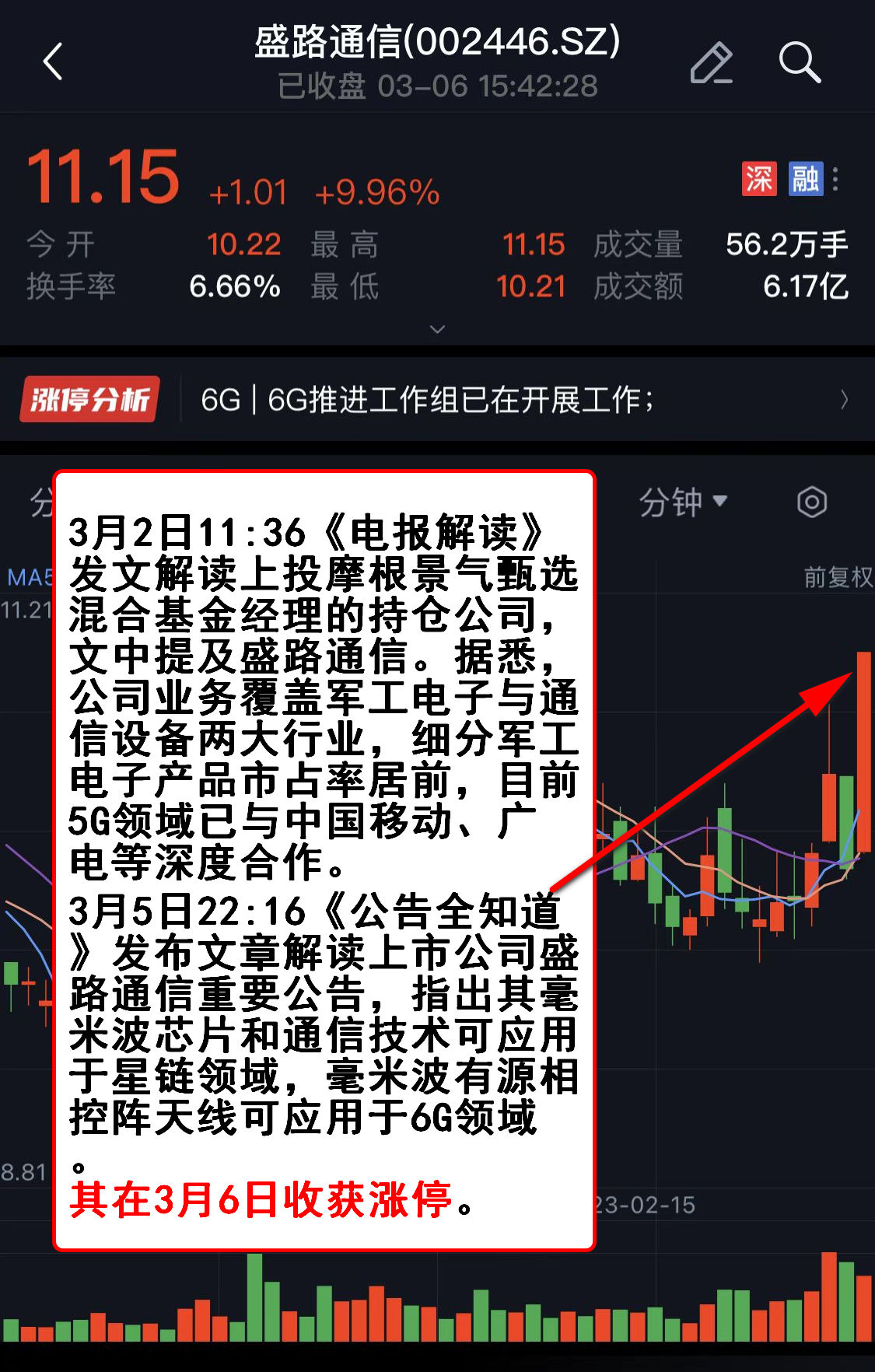The height and width of the screenshot is (1372, 875).
Task: Open the 分钟 period dropdown
Action: 682,502
